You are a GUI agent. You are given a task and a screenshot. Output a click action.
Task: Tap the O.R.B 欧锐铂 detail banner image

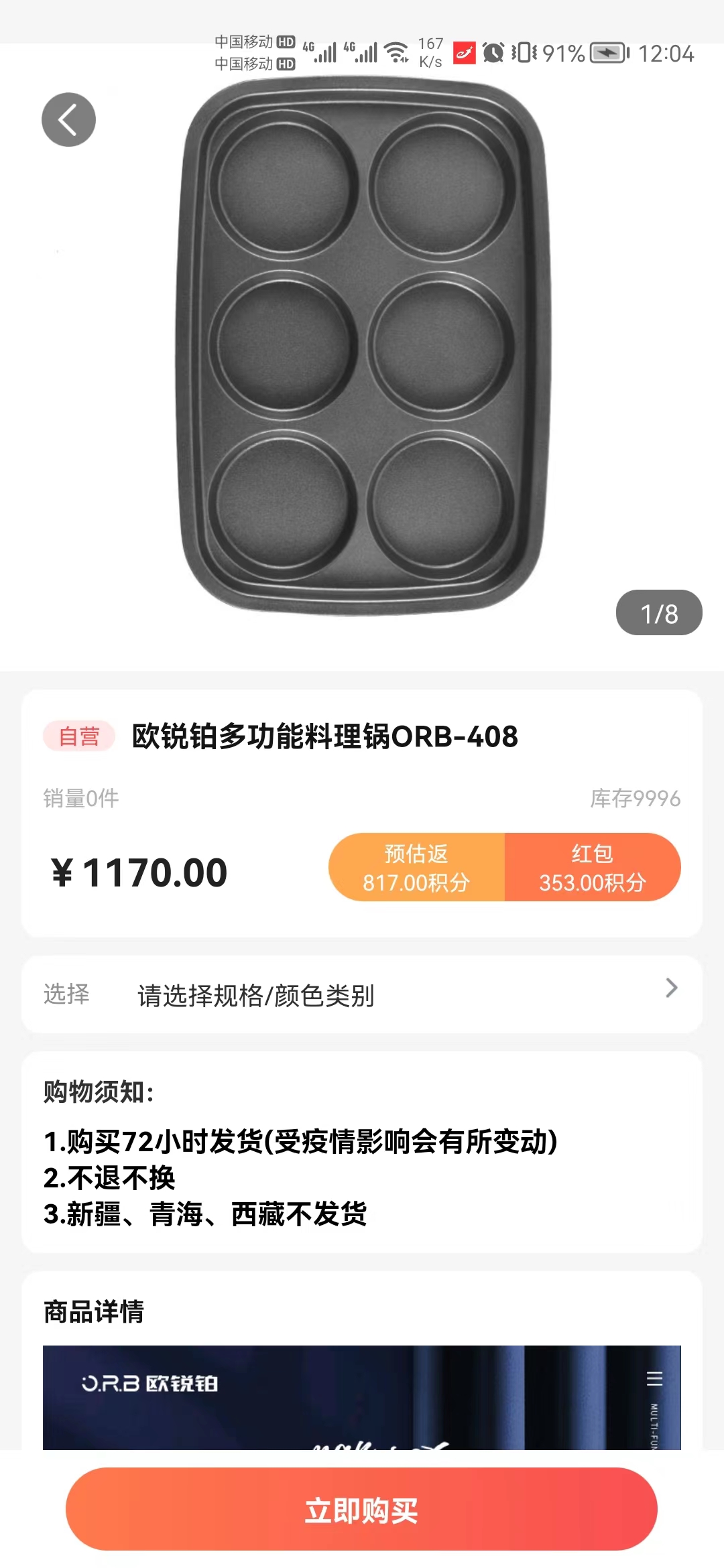pos(362,1400)
